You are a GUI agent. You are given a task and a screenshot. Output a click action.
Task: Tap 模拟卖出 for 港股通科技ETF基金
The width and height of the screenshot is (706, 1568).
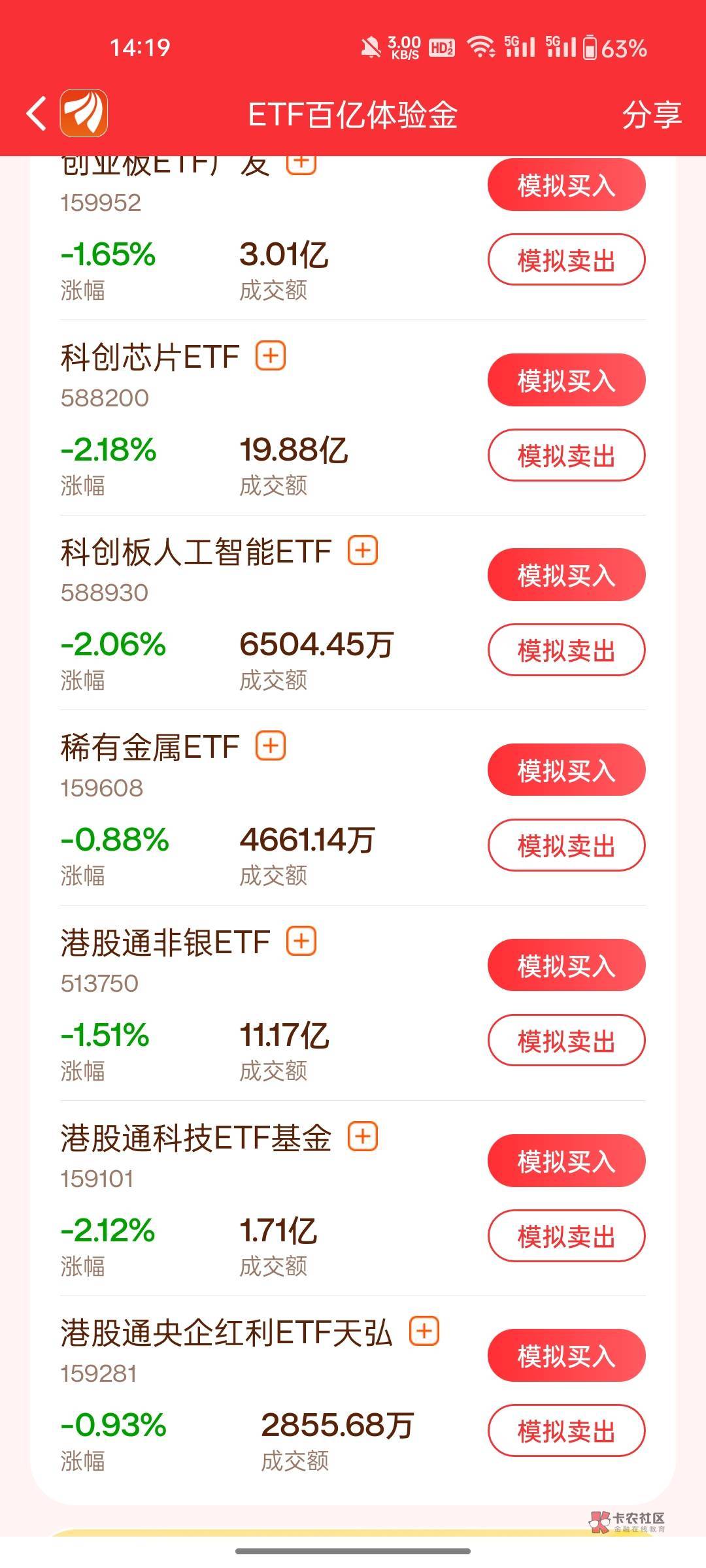pos(566,1235)
